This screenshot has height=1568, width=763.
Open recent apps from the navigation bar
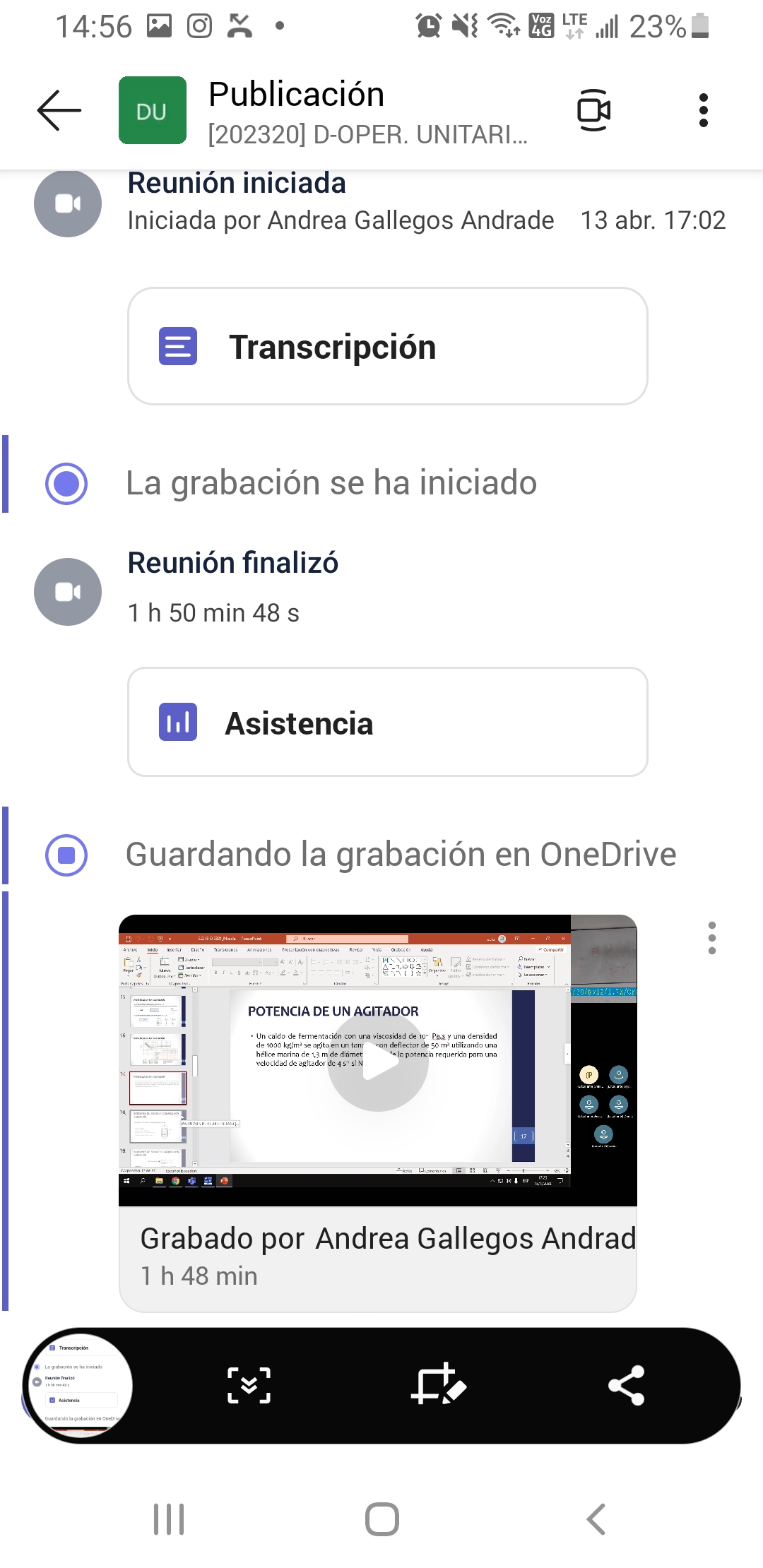(x=169, y=1519)
